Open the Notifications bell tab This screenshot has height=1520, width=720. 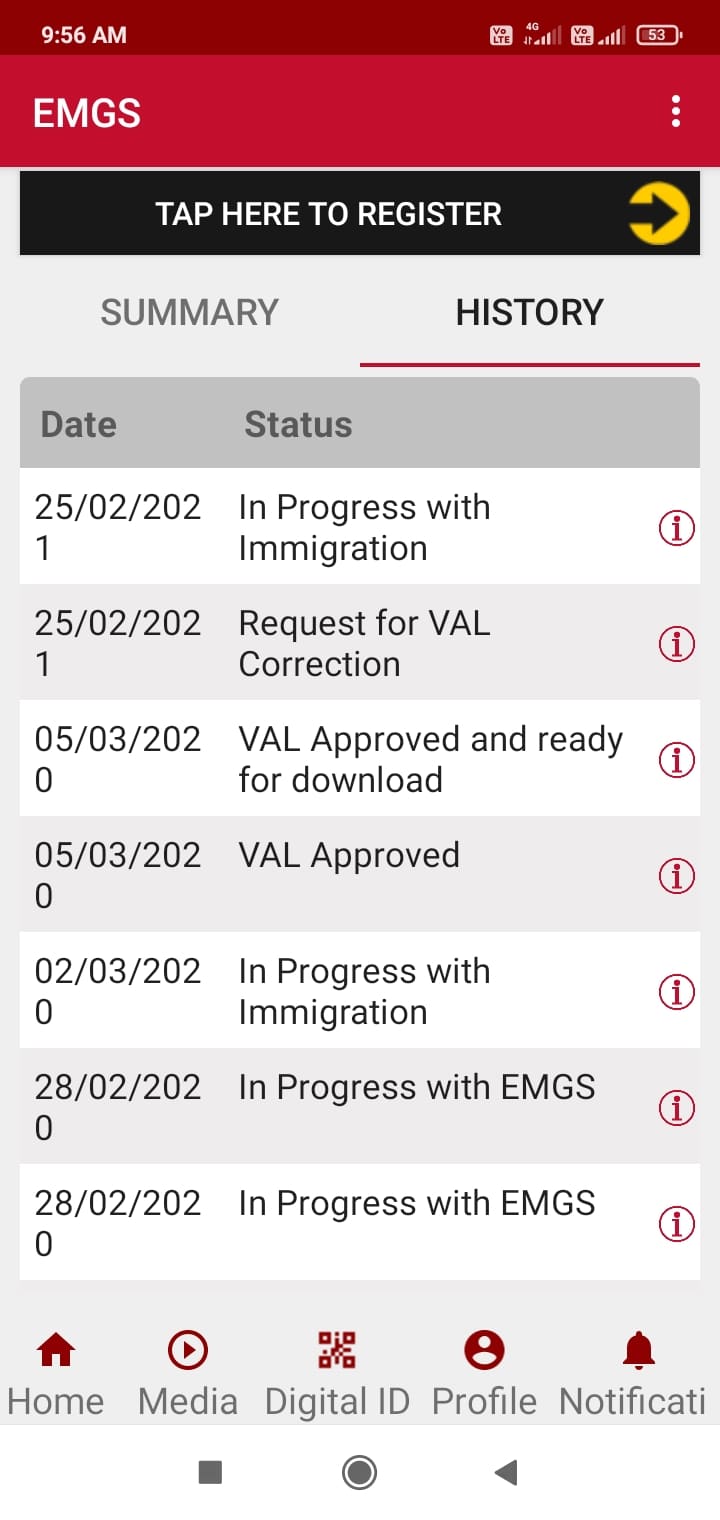[636, 1373]
